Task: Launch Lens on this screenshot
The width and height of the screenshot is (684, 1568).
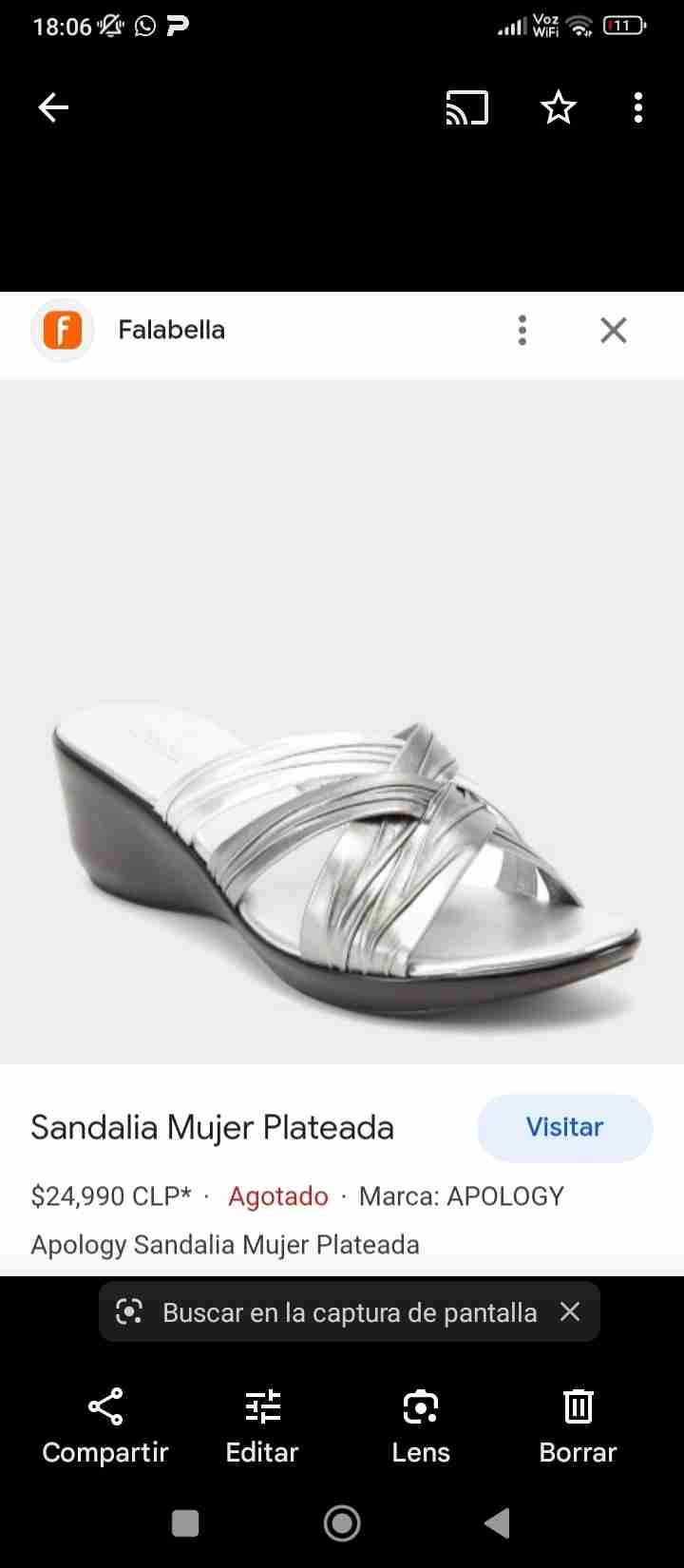Action: (x=421, y=1425)
